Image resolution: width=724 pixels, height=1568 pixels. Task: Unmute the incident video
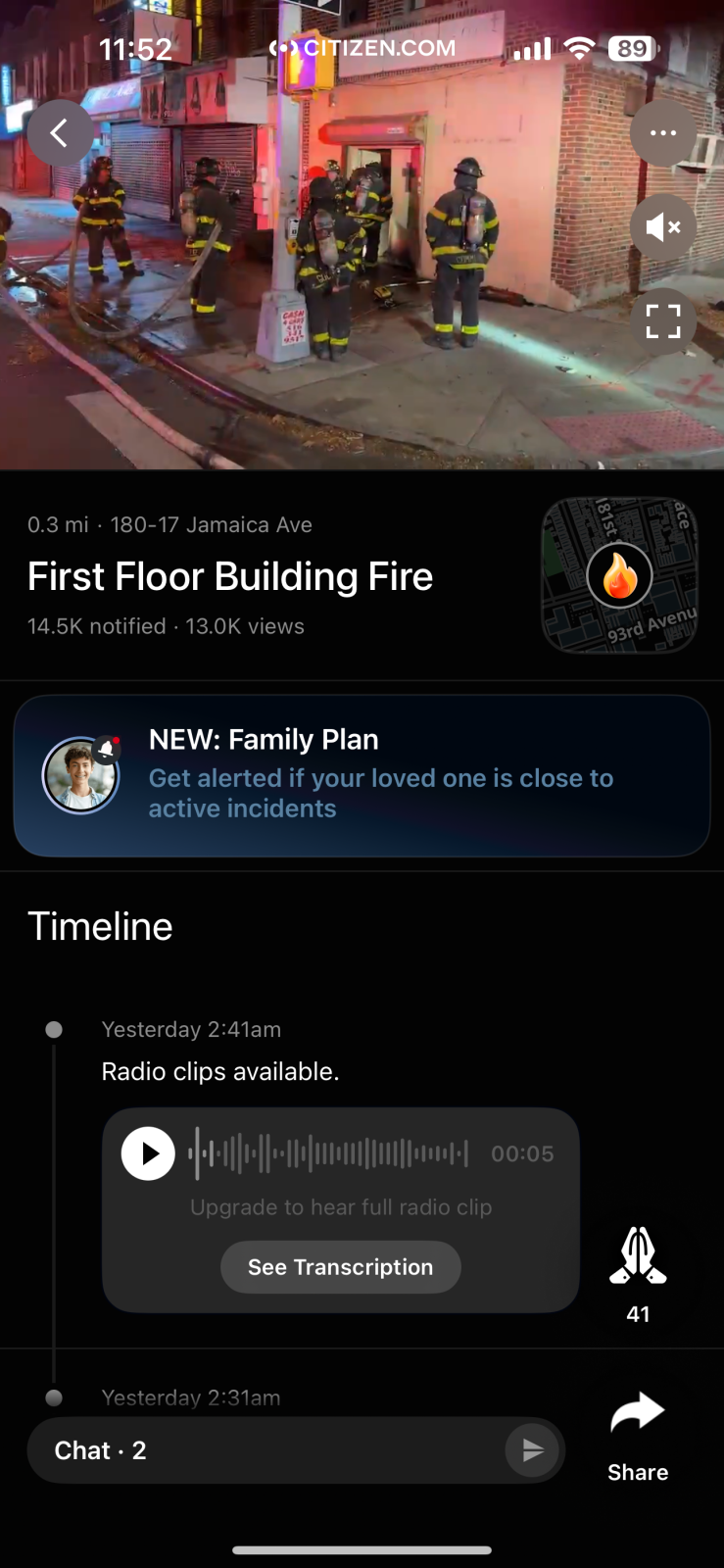tap(663, 227)
